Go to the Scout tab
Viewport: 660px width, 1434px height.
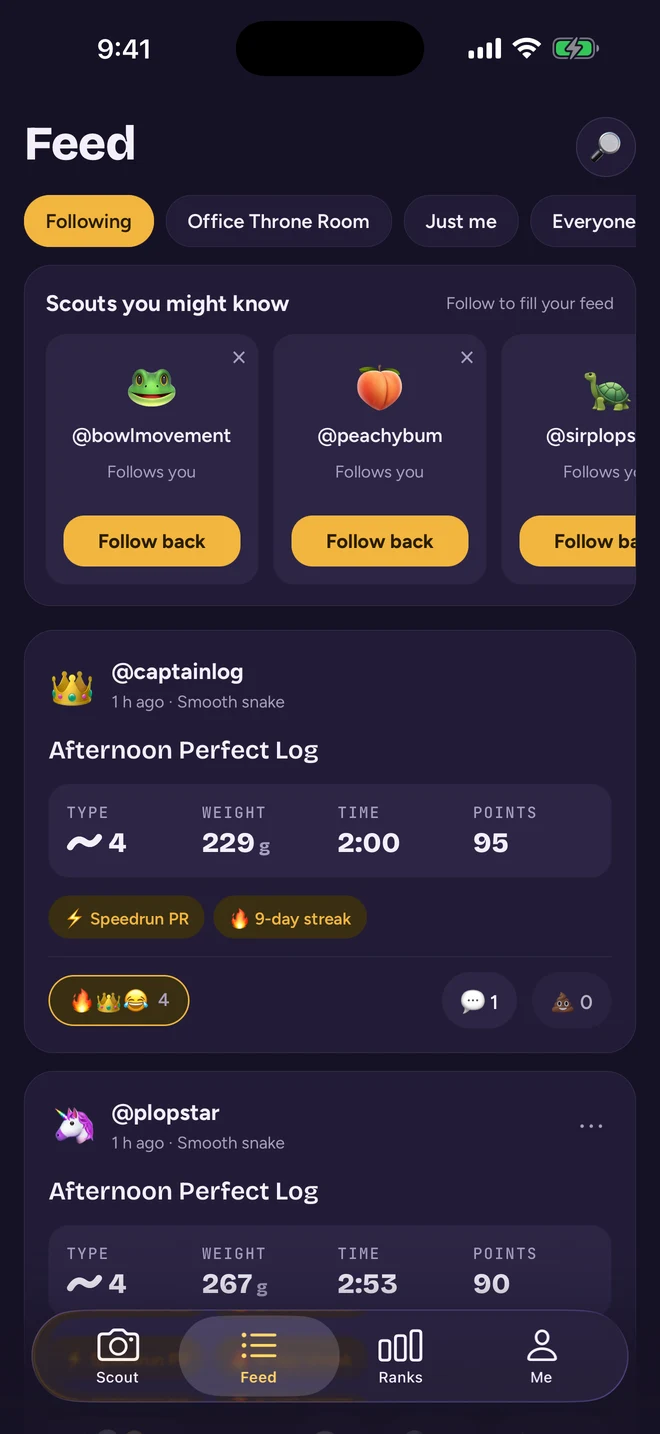click(117, 1357)
